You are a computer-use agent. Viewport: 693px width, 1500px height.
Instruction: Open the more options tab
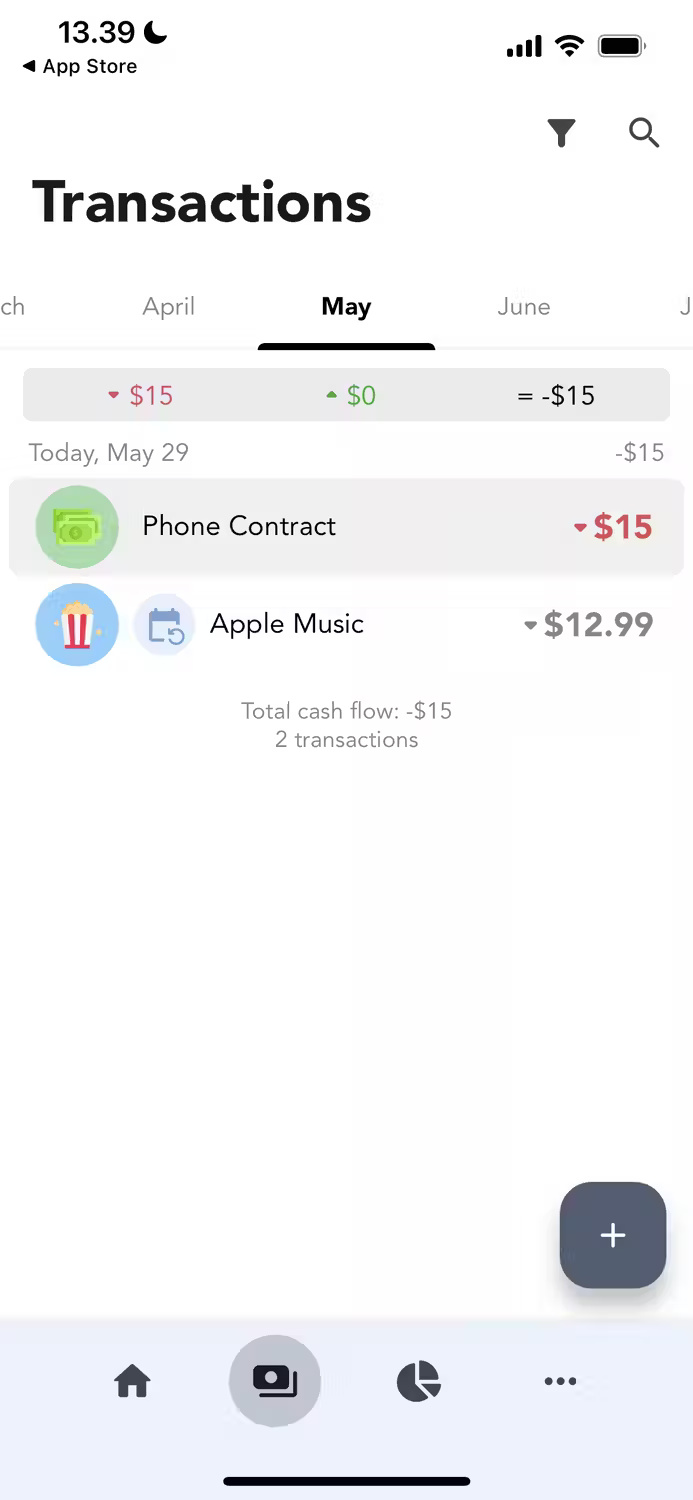[x=560, y=1381]
